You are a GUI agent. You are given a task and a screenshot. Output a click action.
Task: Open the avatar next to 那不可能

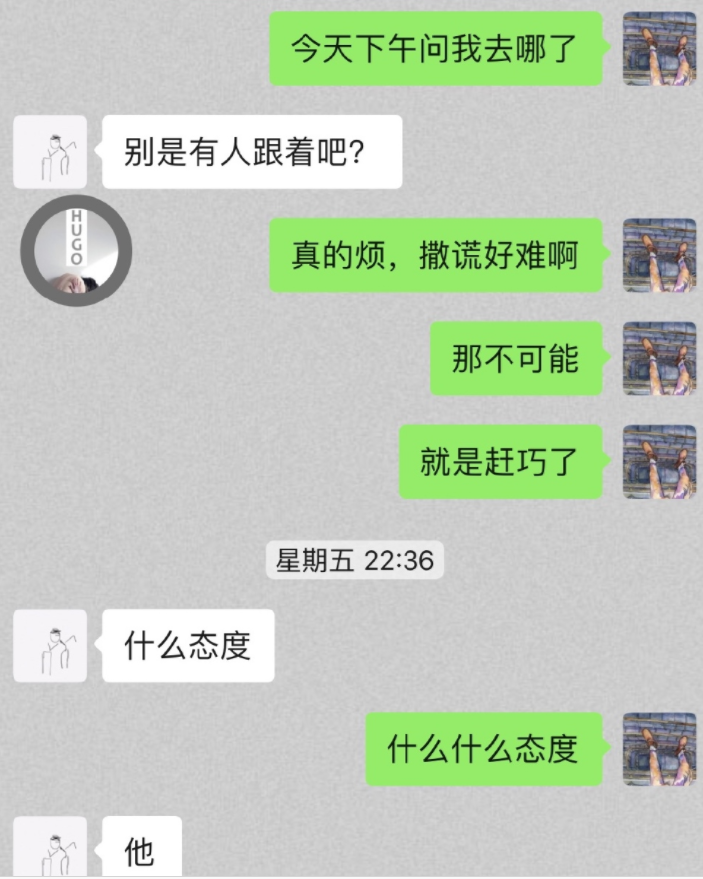pyautogui.click(x=659, y=358)
